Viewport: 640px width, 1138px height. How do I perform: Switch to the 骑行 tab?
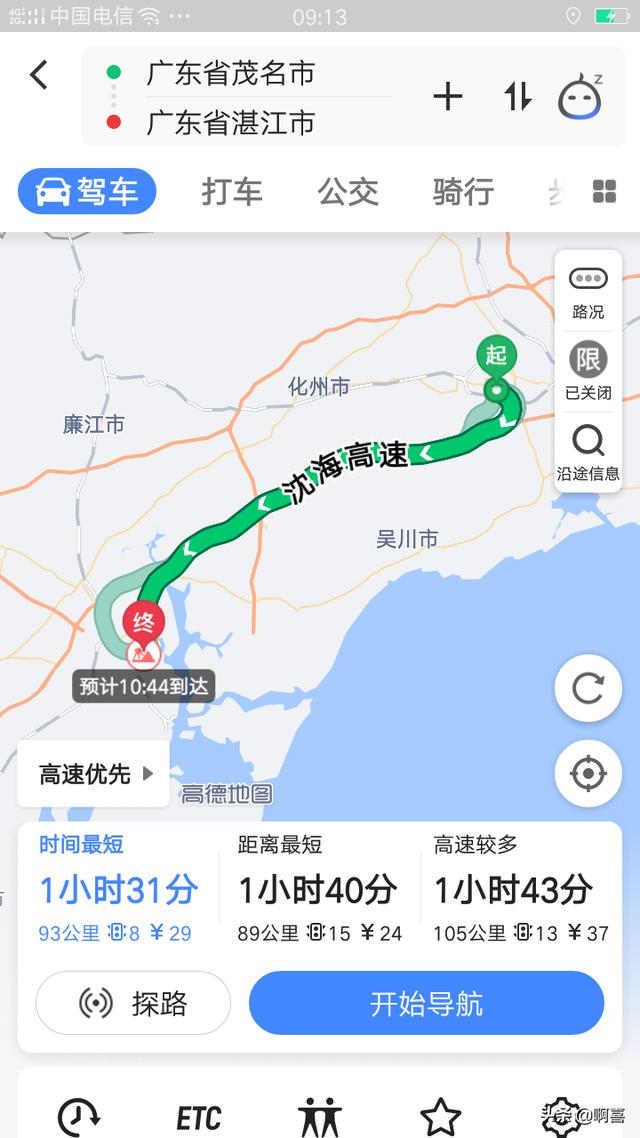pos(463,192)
